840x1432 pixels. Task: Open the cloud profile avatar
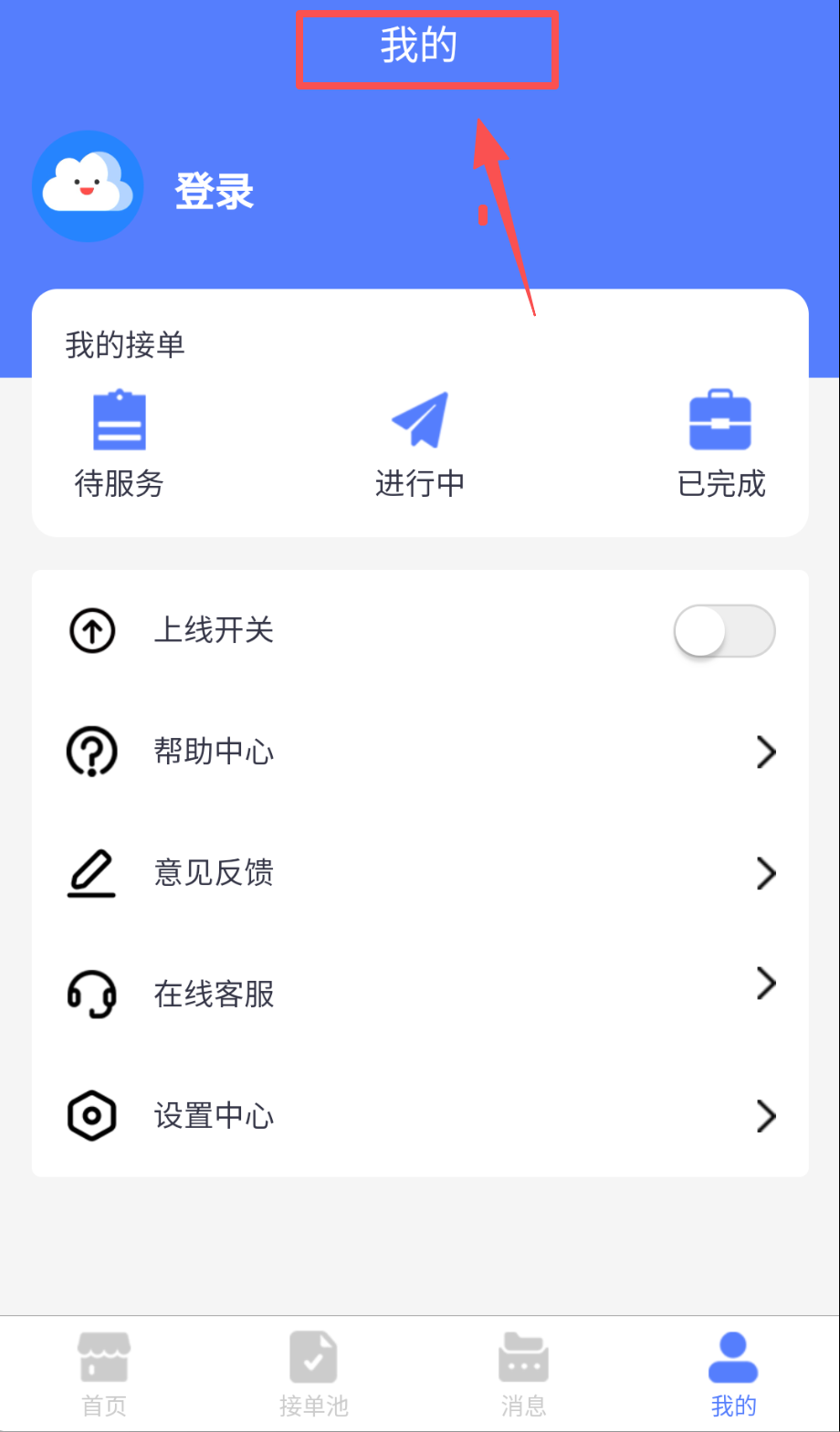pos(88,186)
